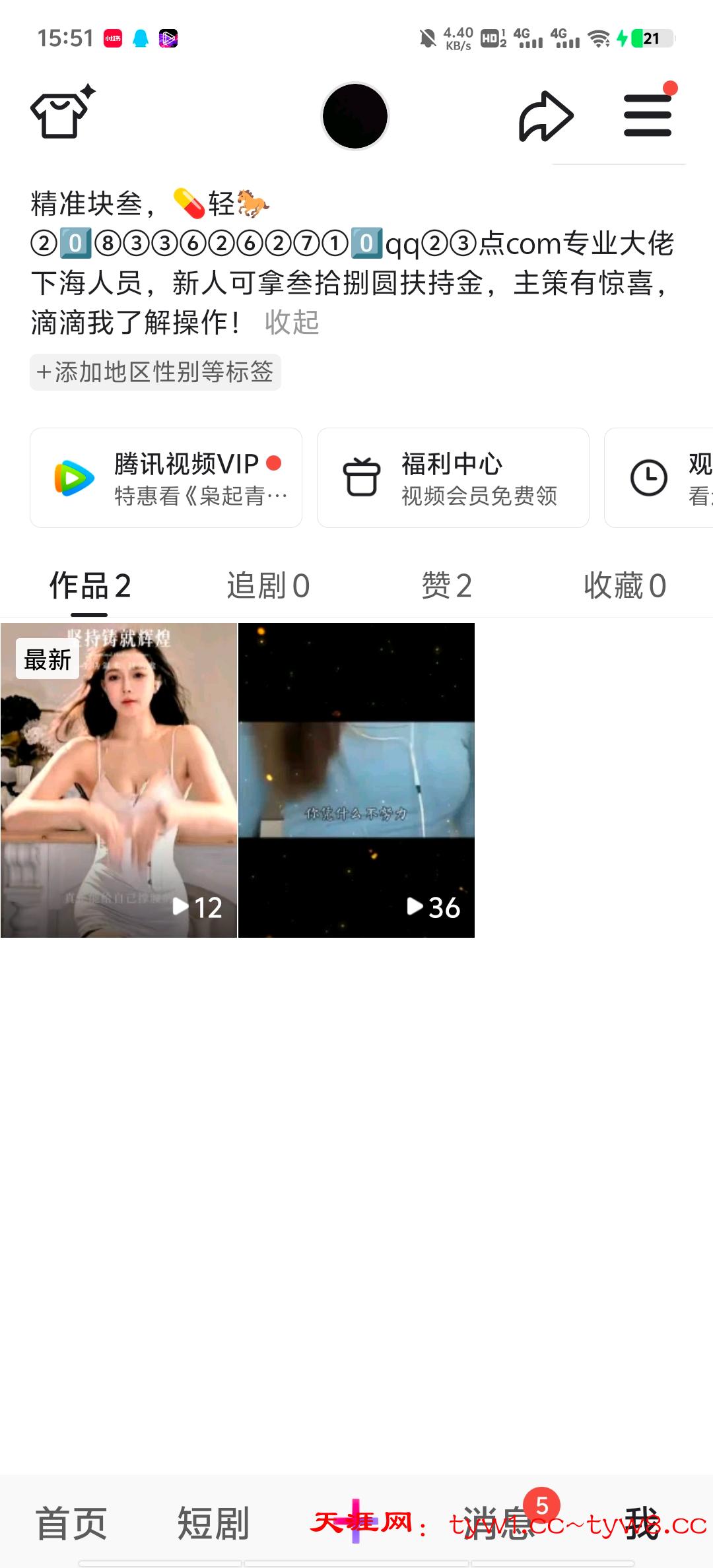Switch to the 收藏 tab
Screen dimensions: 713x1568
(x=625, y=586)
